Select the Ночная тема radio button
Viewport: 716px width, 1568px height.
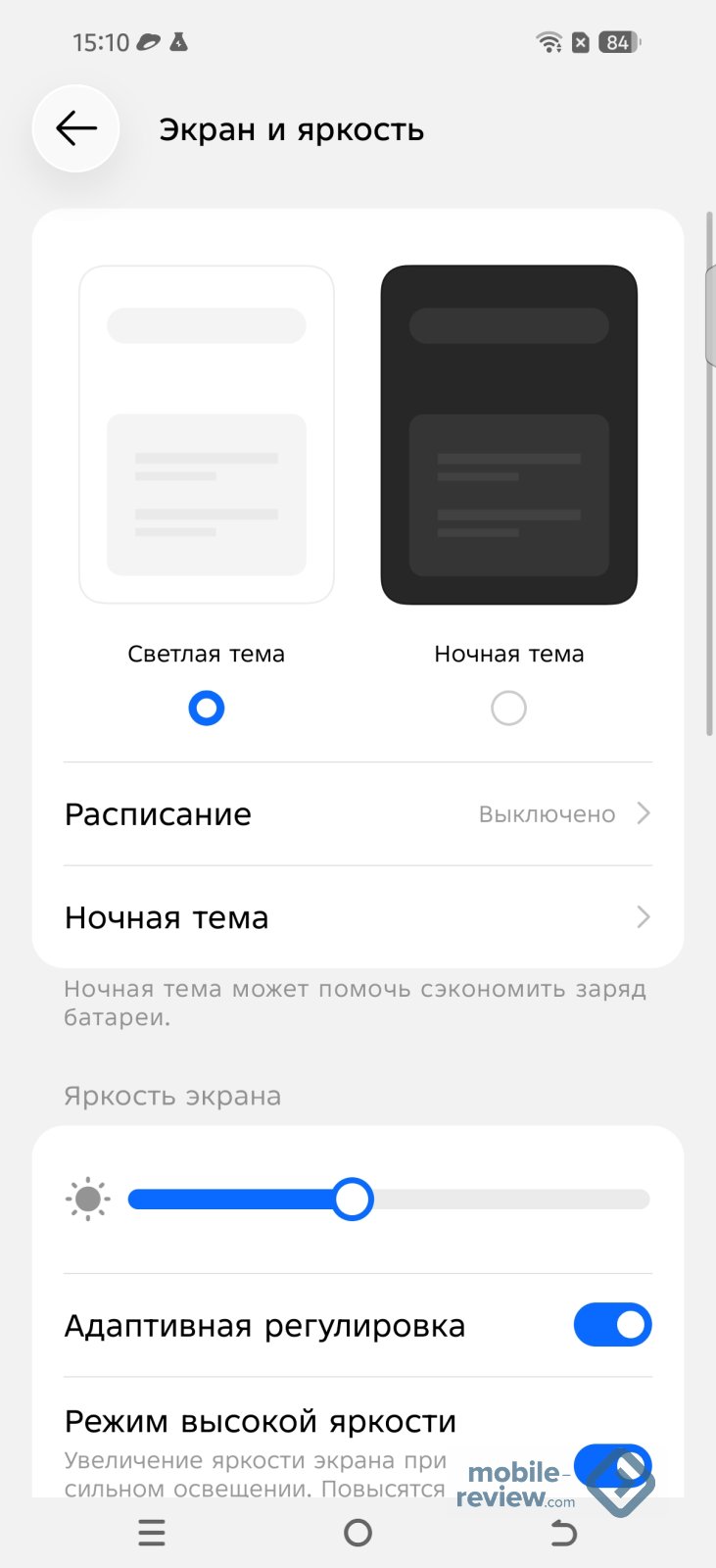tap(508, 708)
